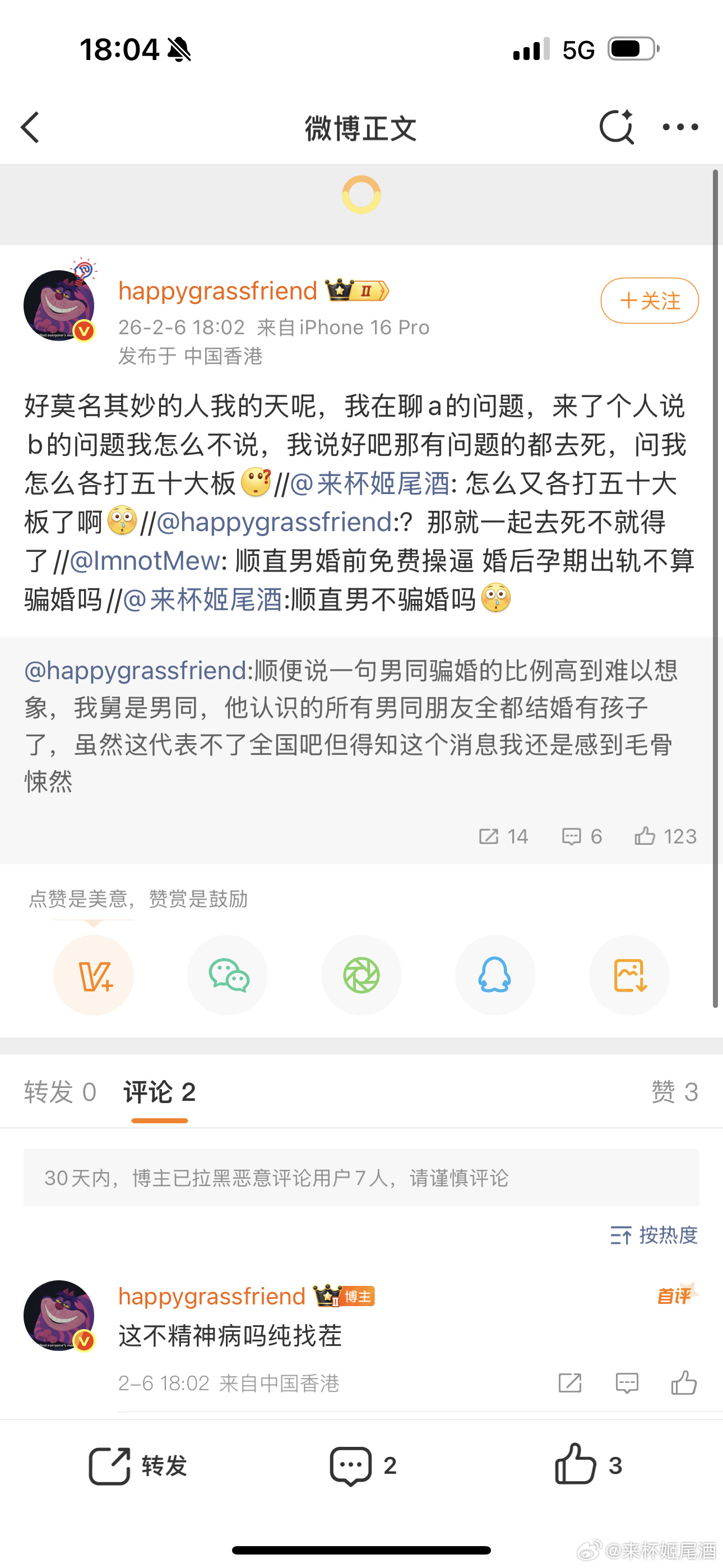View the 6 comments on the quoted post

click(582, 836)
